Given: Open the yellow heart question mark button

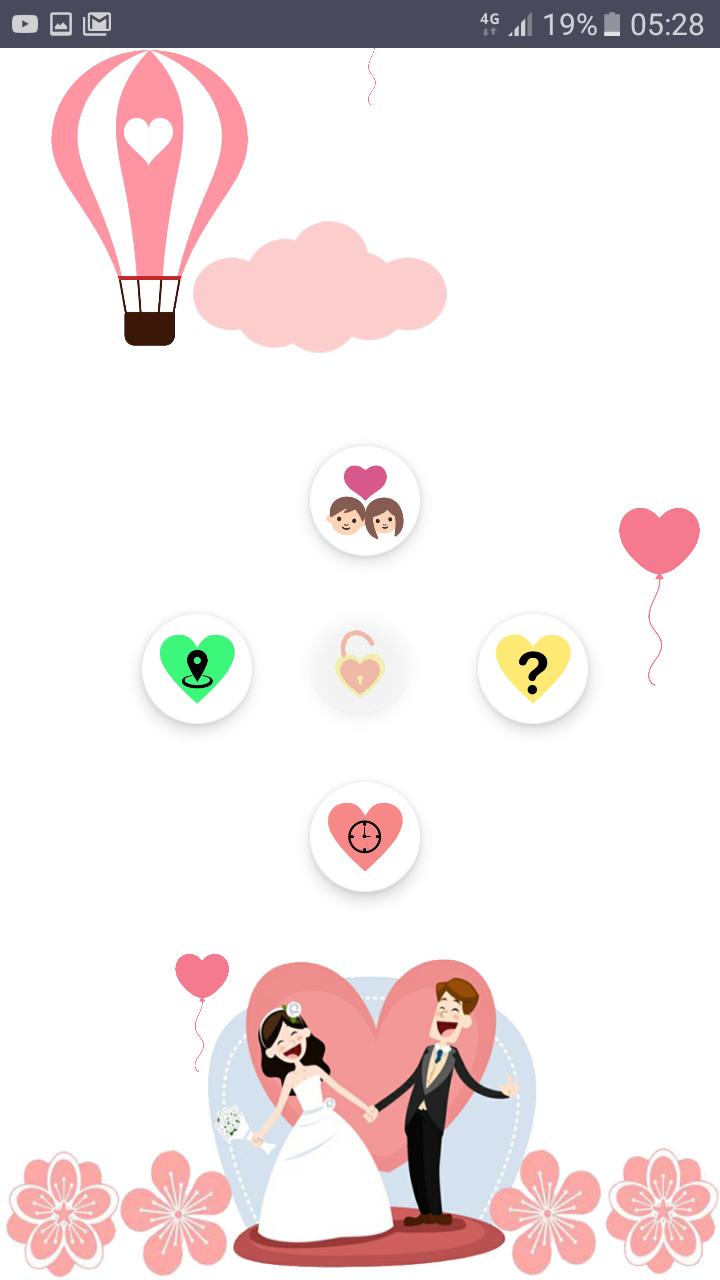Looking at the screenshot, I should pos(533,668).
